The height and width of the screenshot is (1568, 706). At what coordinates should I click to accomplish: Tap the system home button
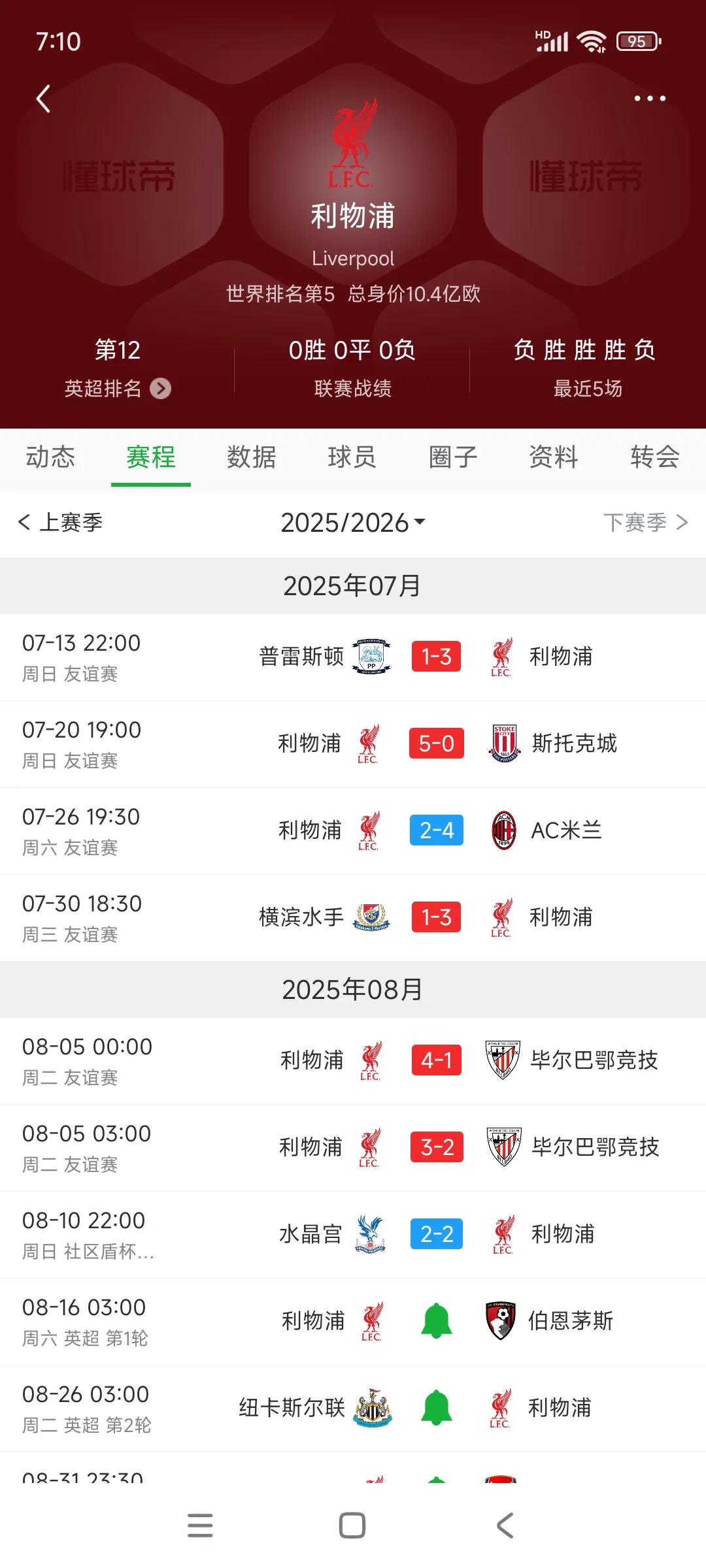(x=352, y=1526)
